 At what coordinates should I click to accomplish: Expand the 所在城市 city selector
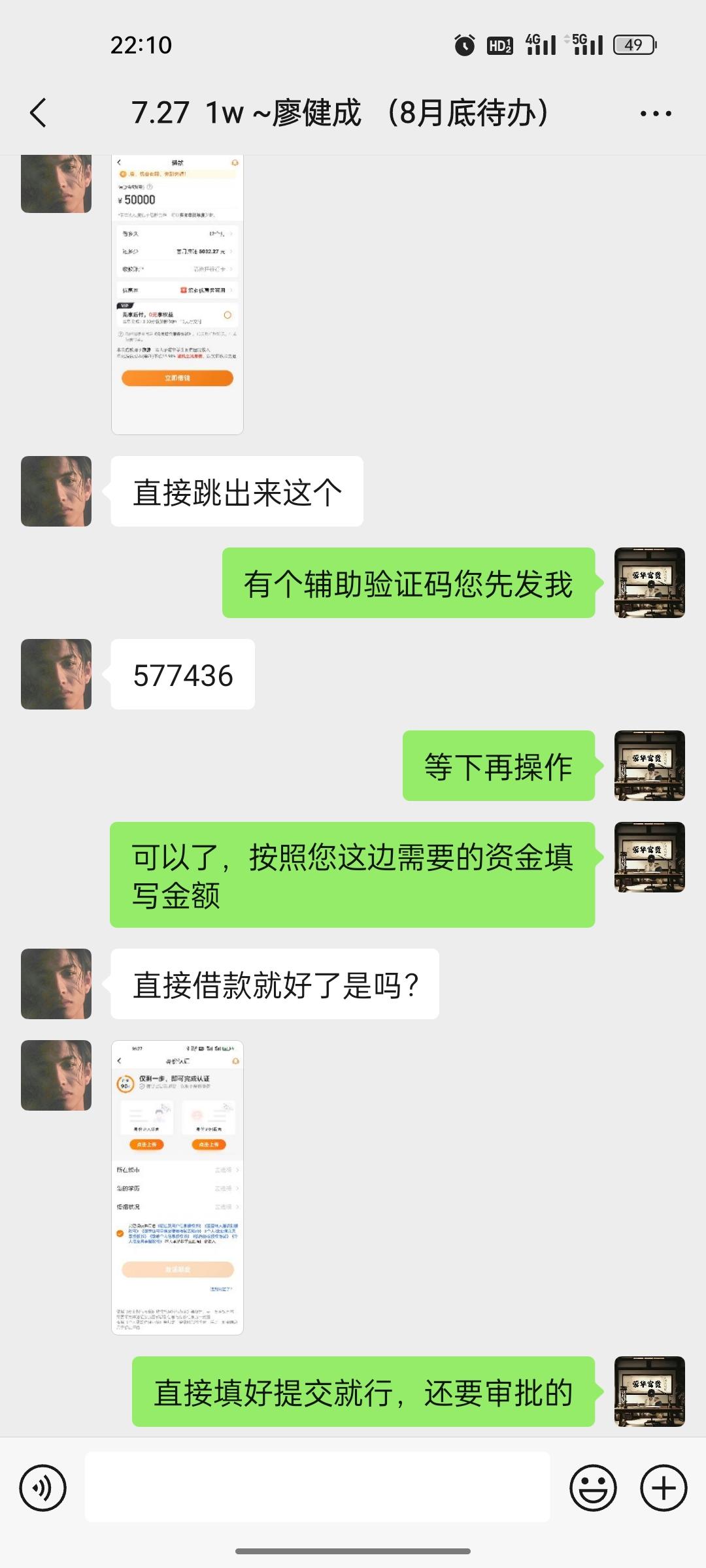176,1171
